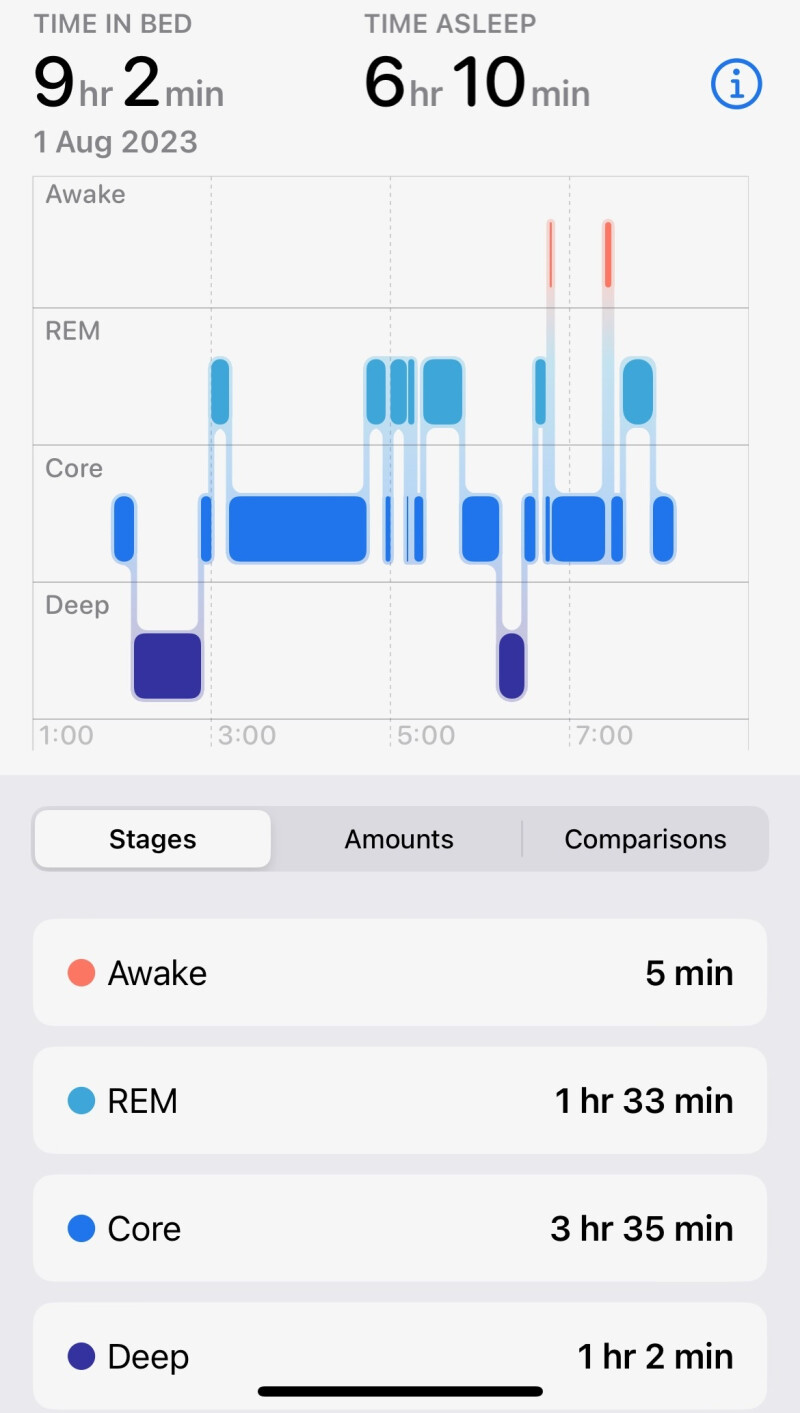
Task: Tap the home indicator bar
Action: [400, 1390]
